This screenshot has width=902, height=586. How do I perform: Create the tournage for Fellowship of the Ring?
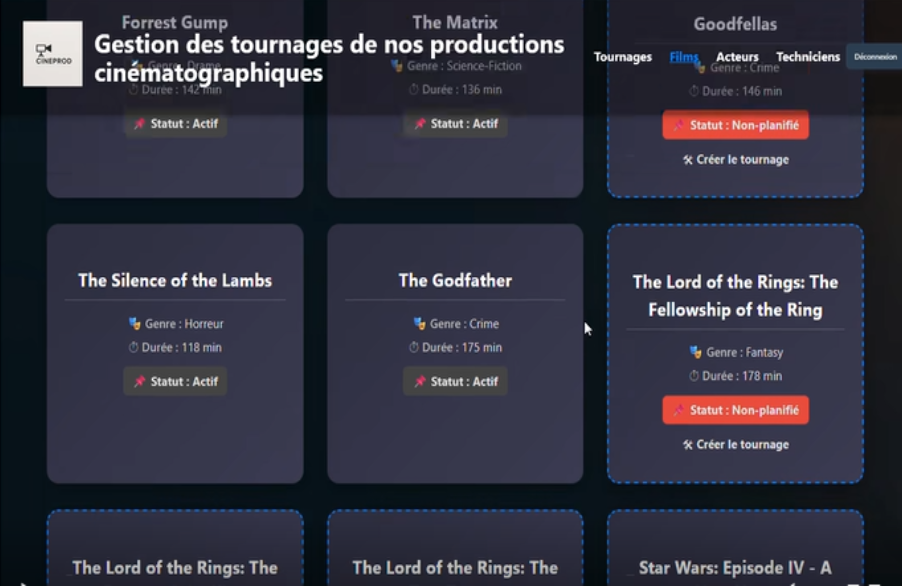click(x=735, y=445)
